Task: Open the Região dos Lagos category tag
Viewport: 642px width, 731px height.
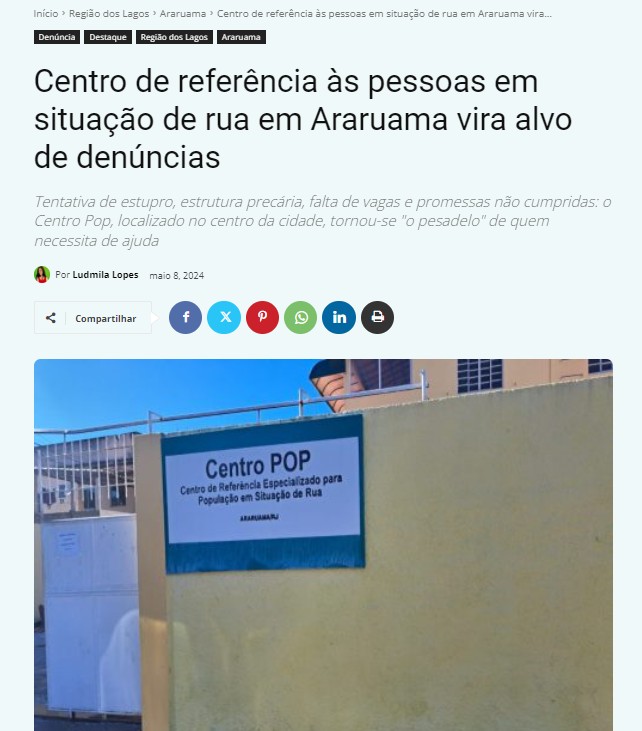Action: tap(174, 37)
